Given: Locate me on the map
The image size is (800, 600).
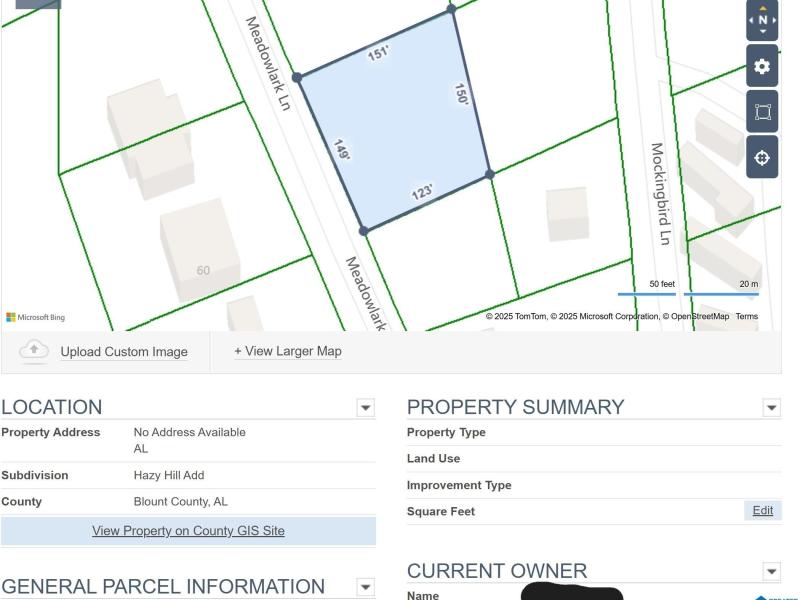Looking at the screenshot, I should pyautogui.click(x=762, y=158).
